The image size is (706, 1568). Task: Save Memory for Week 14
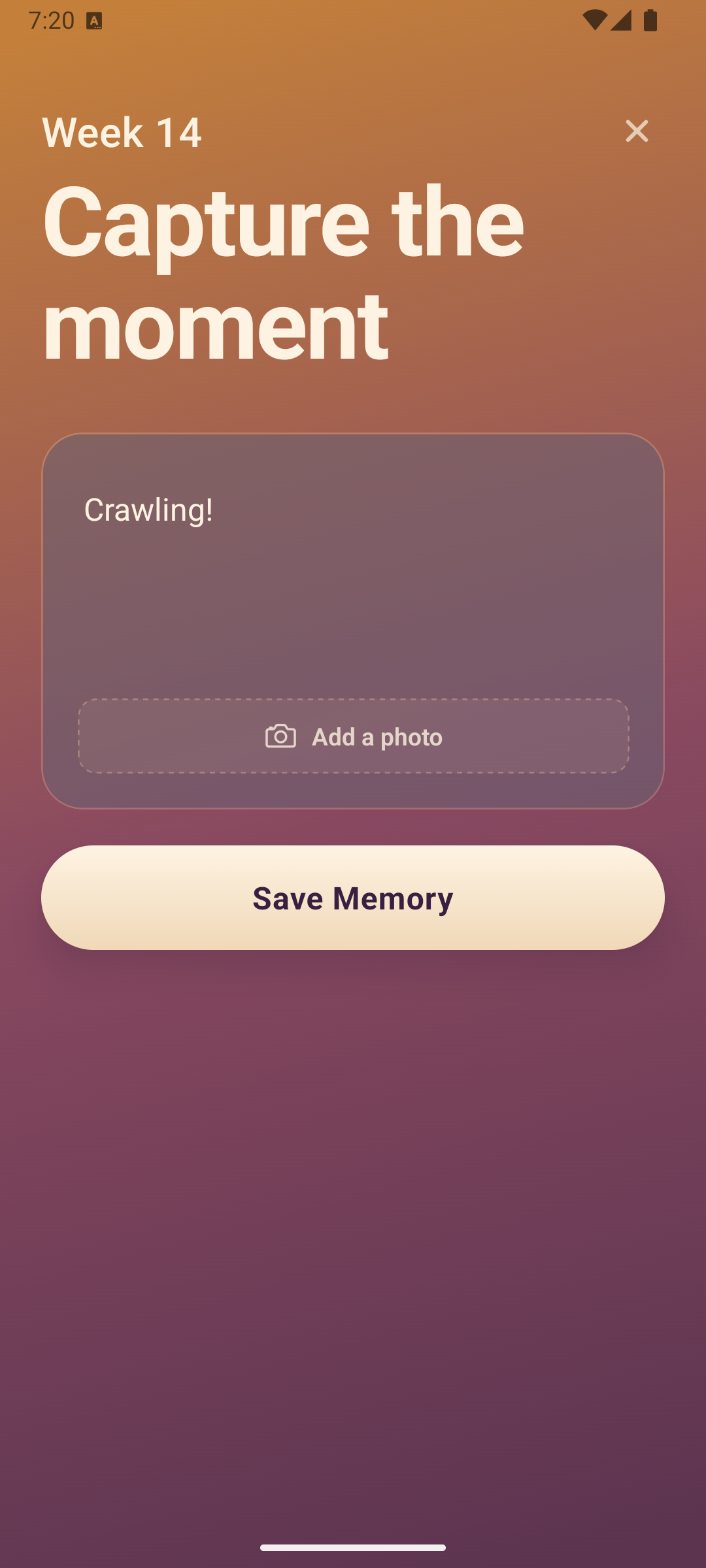pos(353,897)
